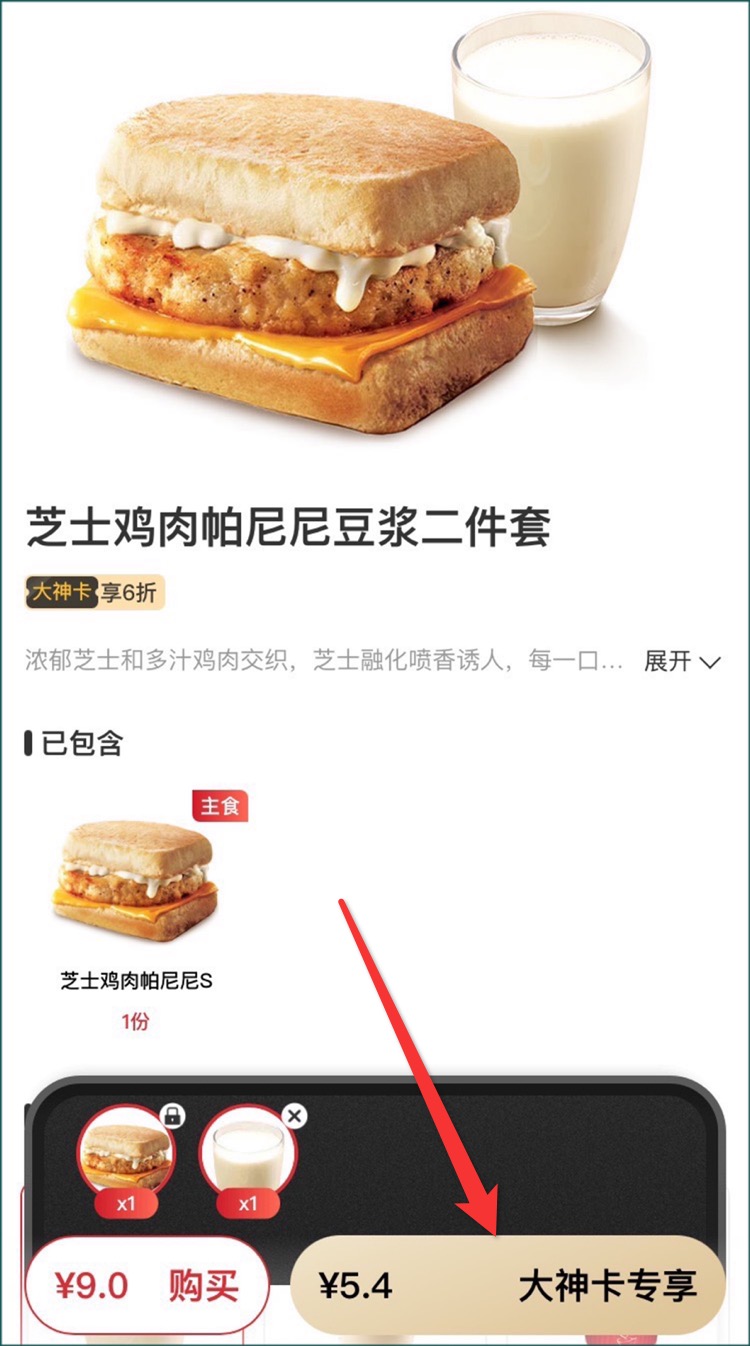Click the x1 quantity badge under the soy milk

[x=247, y=1206]
